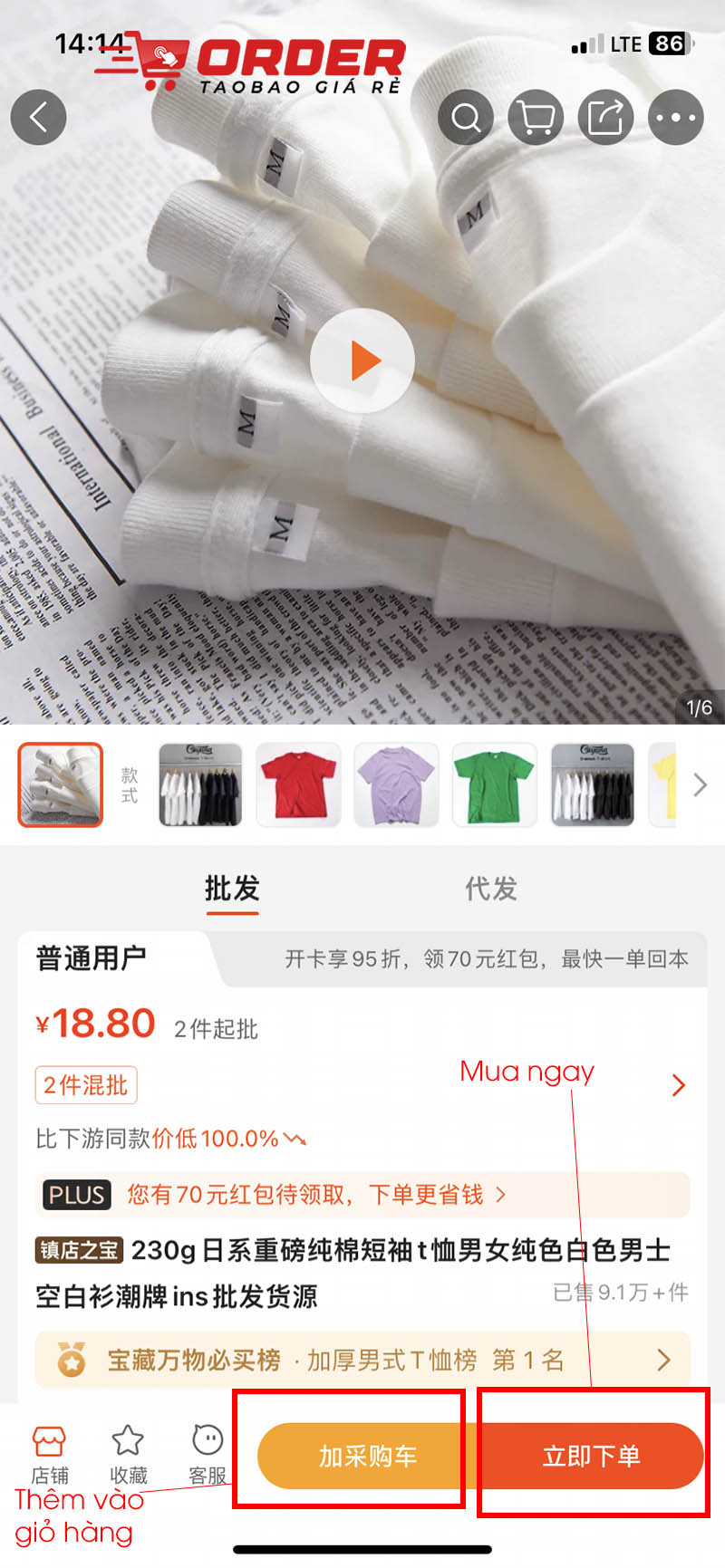Open the 店铺 shop page
This screenshot has width=725, height=1568.
tap(49, 1454)
